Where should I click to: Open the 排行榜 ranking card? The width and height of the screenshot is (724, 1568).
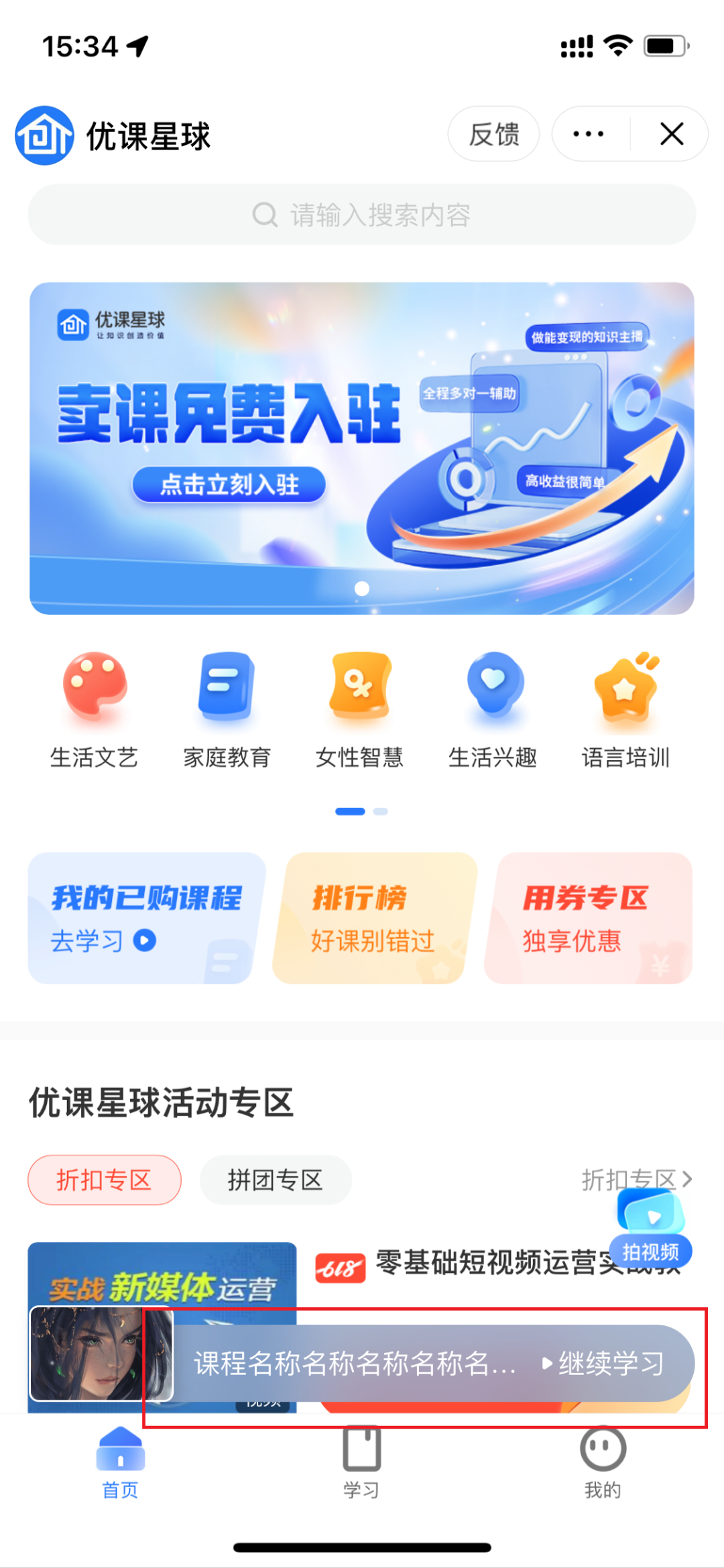click(373, 918)
